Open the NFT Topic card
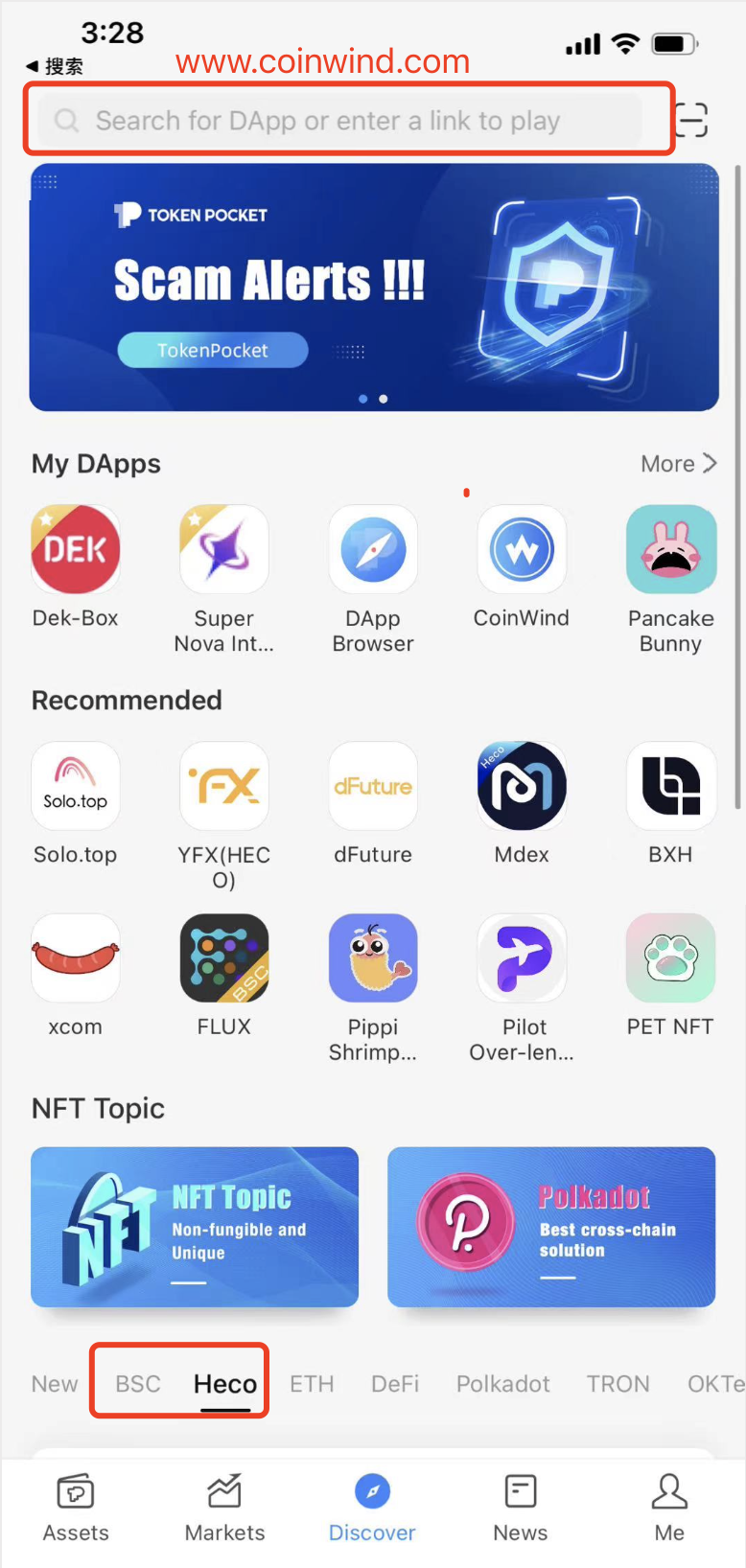Viewport: 746px width, 1568px height. coord(195,1227)
